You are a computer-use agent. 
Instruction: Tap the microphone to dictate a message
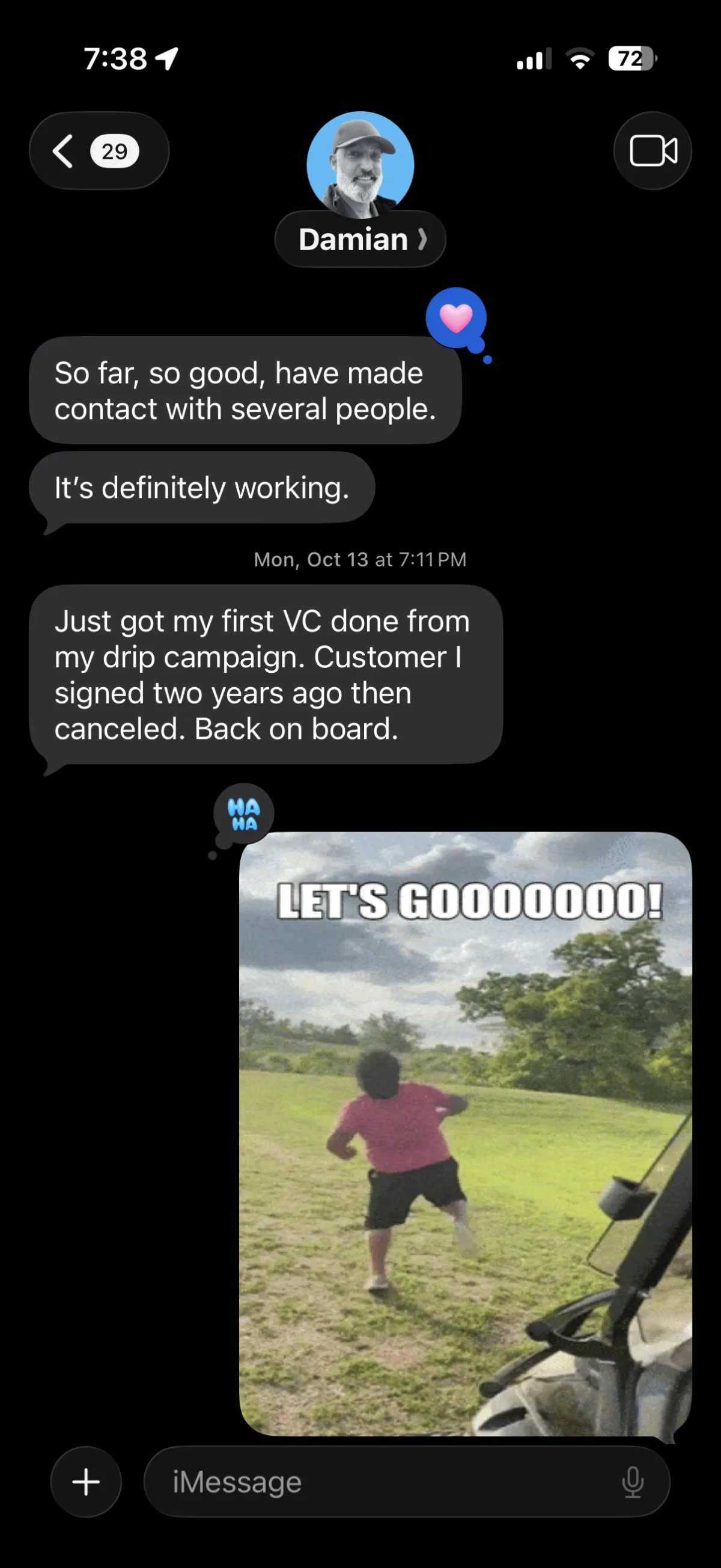pyautogui.click(x=633, y=1481)
